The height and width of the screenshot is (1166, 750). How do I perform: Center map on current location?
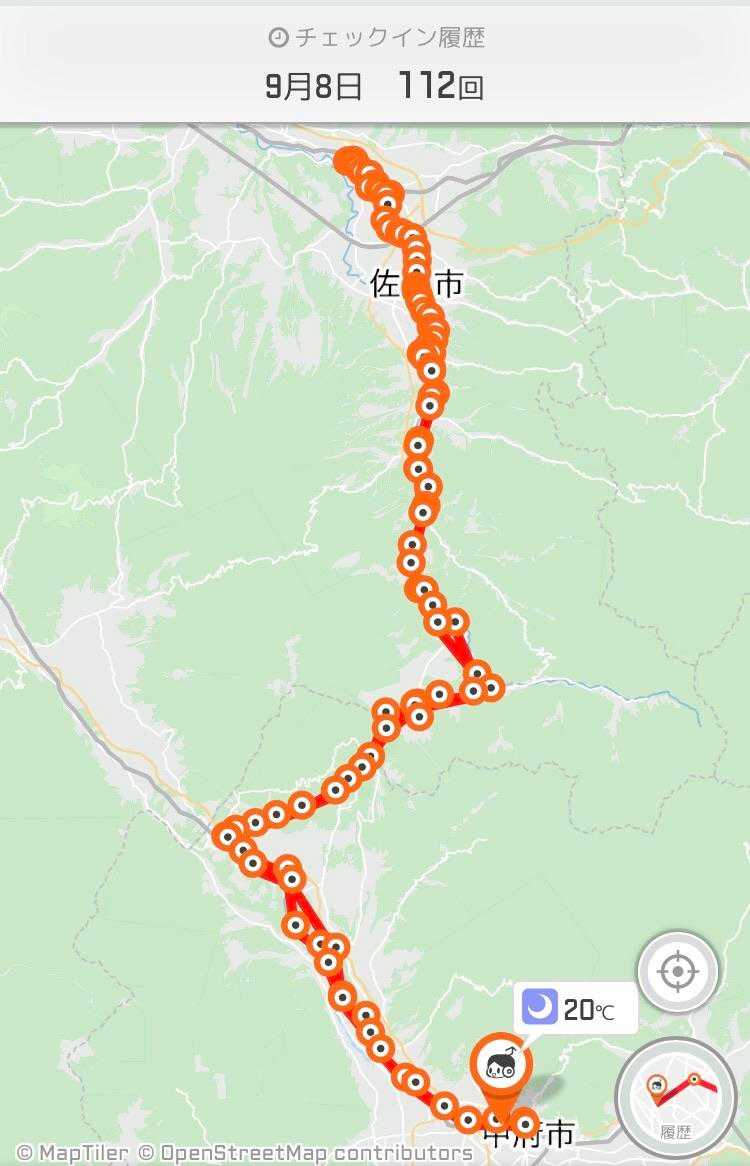677,971
